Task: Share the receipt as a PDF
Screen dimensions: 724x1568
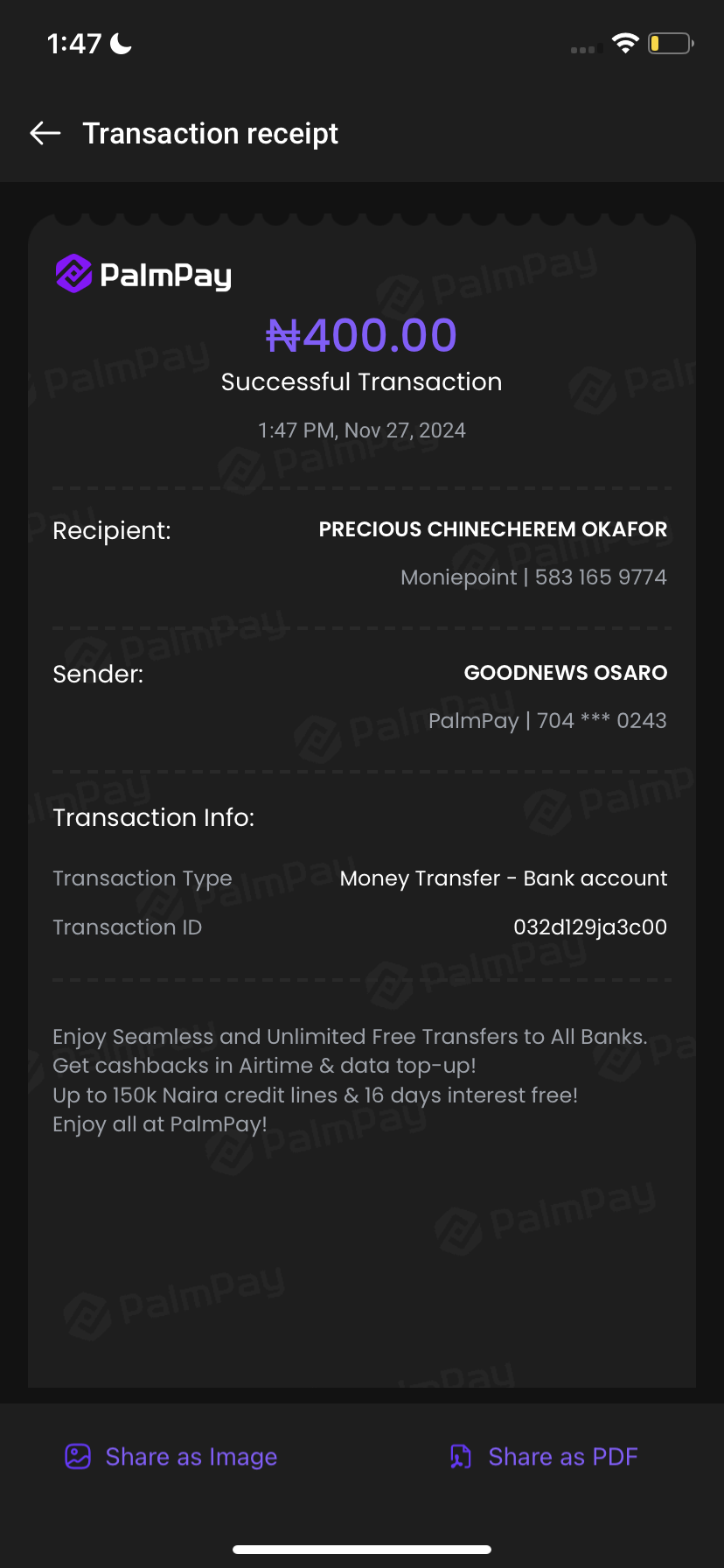Action: click(x=544, y=1456)
